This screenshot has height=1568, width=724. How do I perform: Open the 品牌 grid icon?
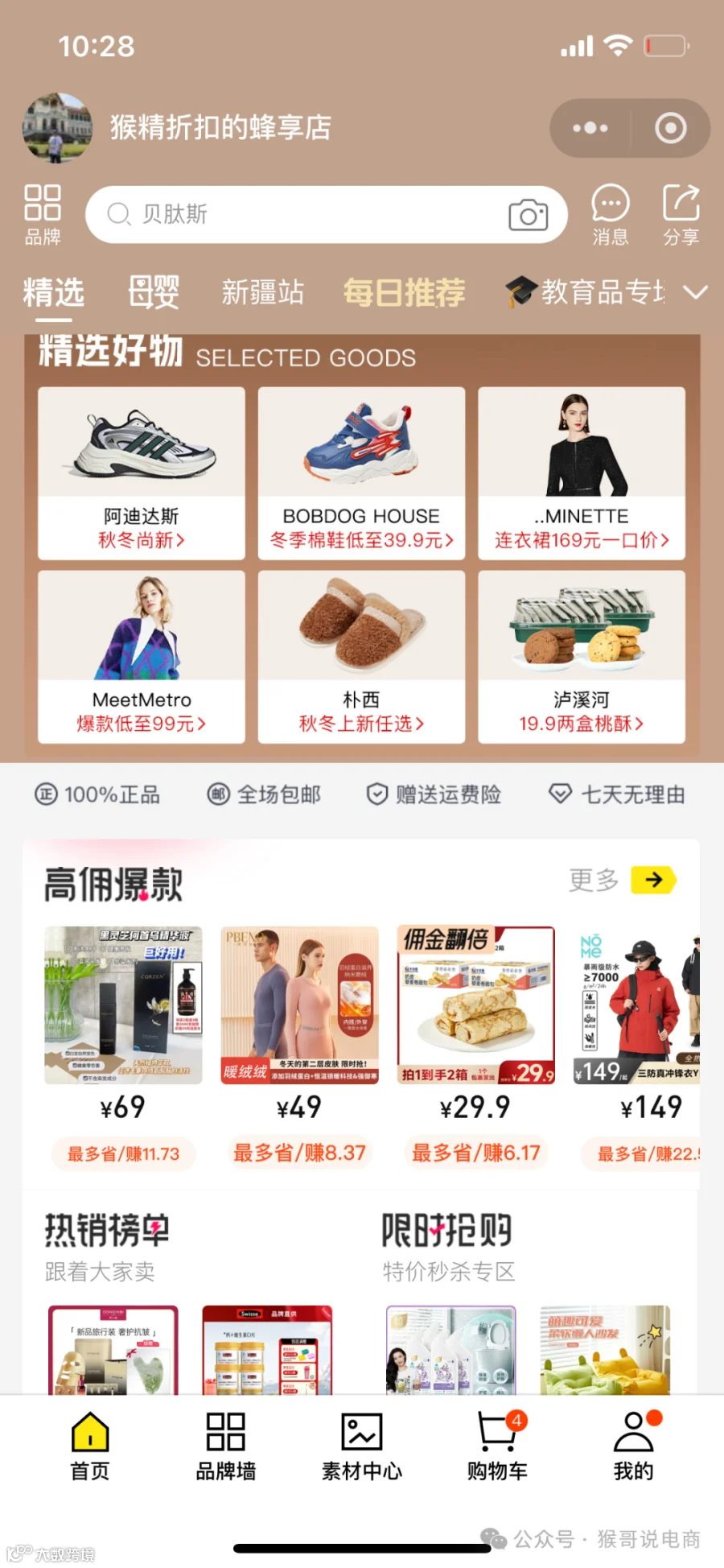click(43, 214)
